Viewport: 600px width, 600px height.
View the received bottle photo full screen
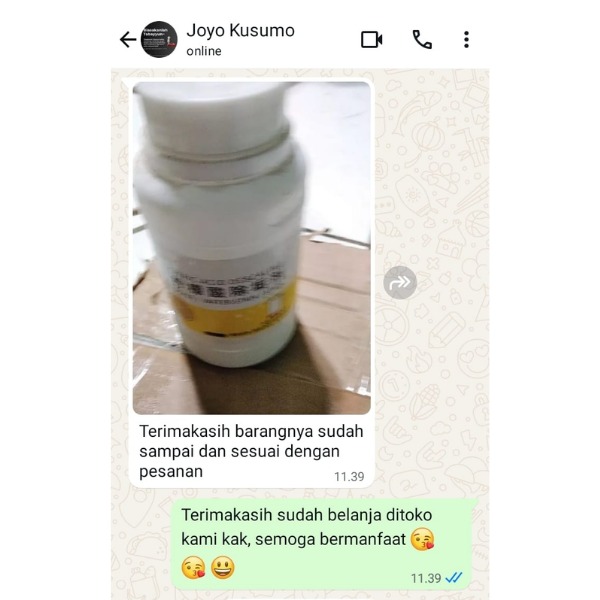click(251, 248)
